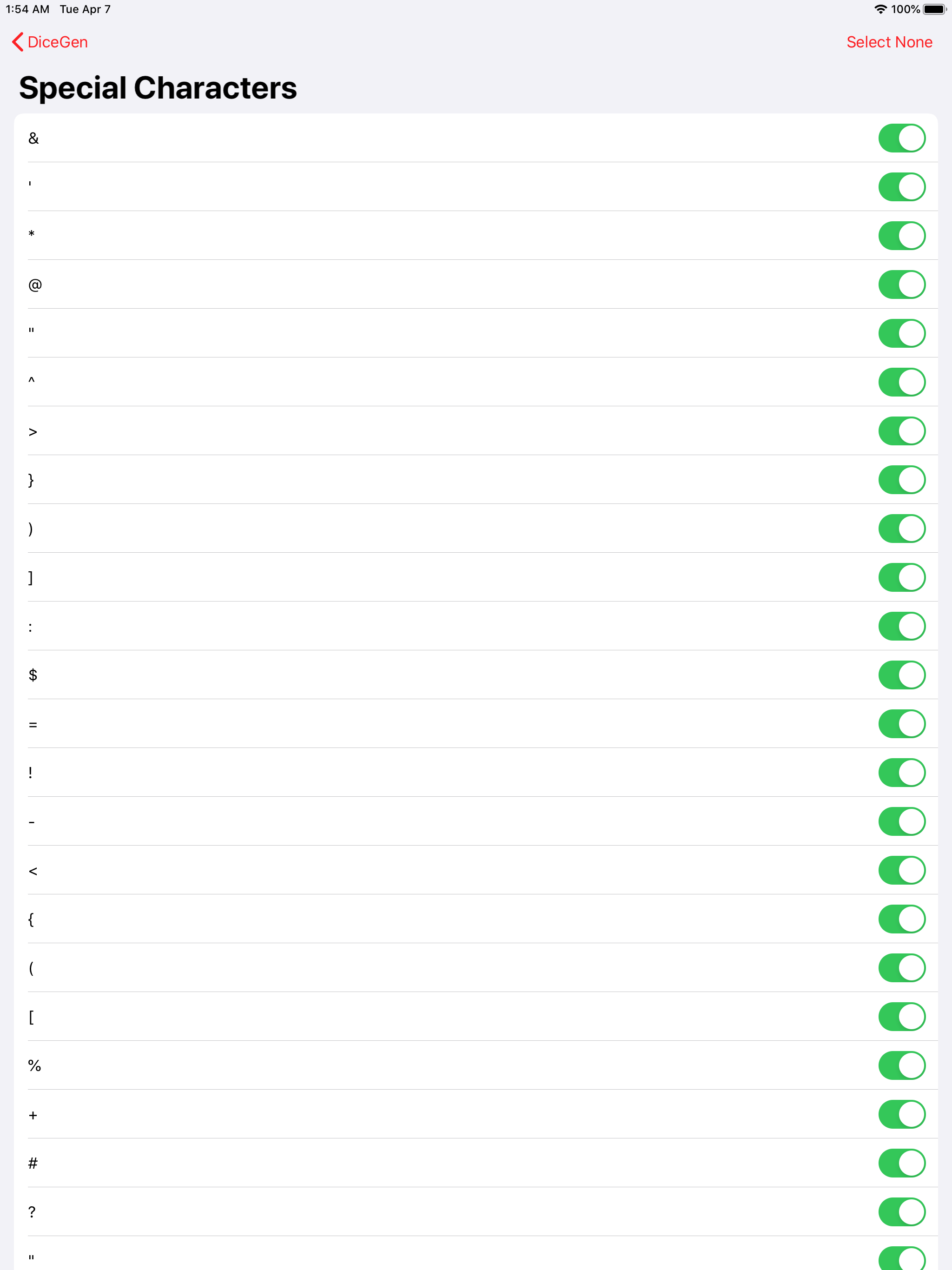Disable the ampersand character toggle
Image resolution: width=952 pixels, height=1270 pixels.
902,138
